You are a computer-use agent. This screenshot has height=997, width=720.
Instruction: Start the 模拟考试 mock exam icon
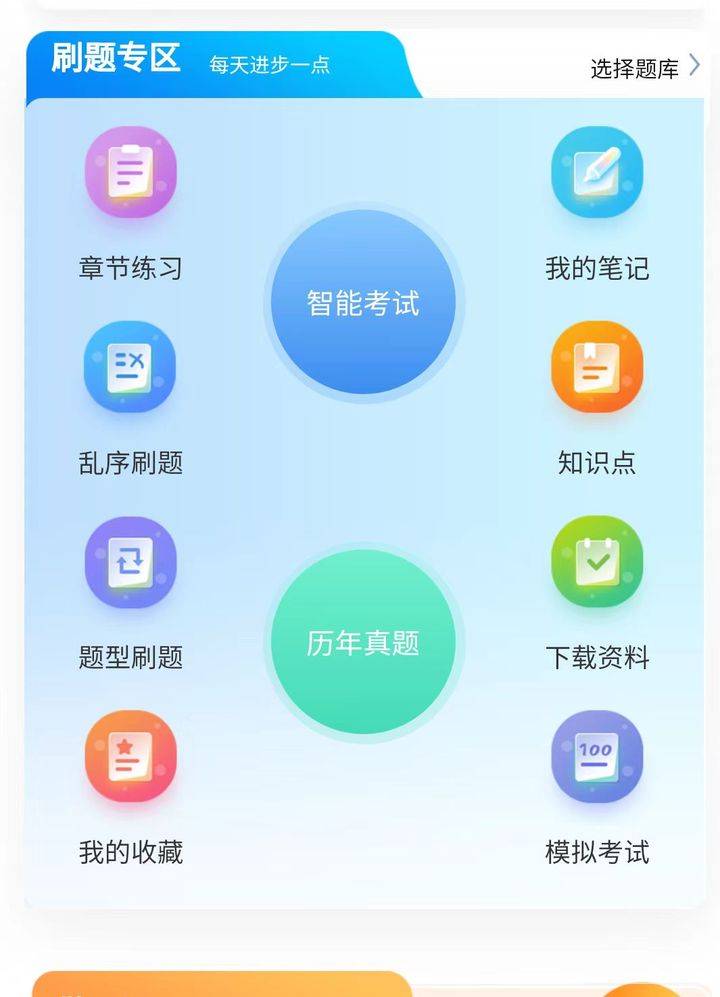pos(597,757)
